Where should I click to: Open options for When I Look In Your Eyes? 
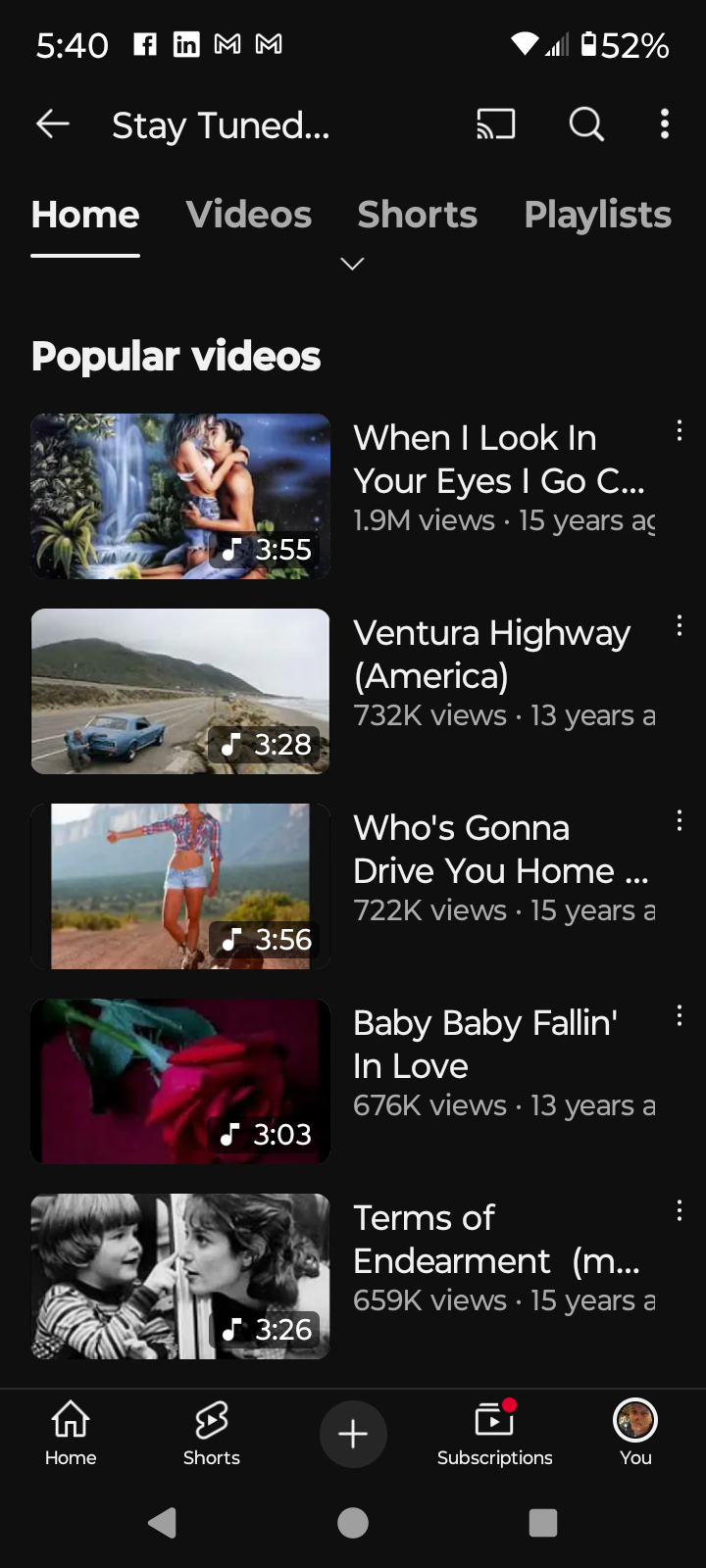(679, 431)
